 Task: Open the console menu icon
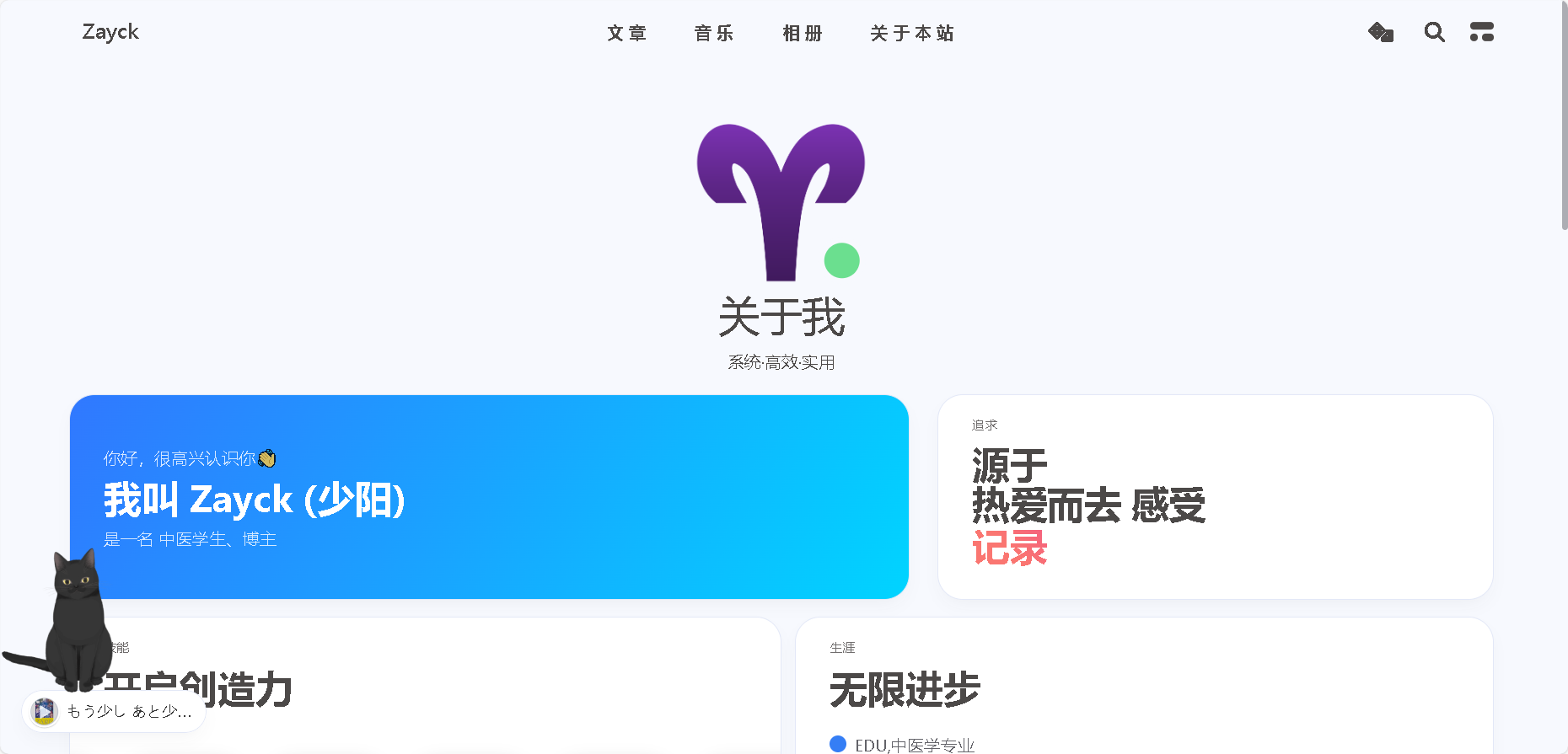pyautogui.click(x=1481, y=32)
